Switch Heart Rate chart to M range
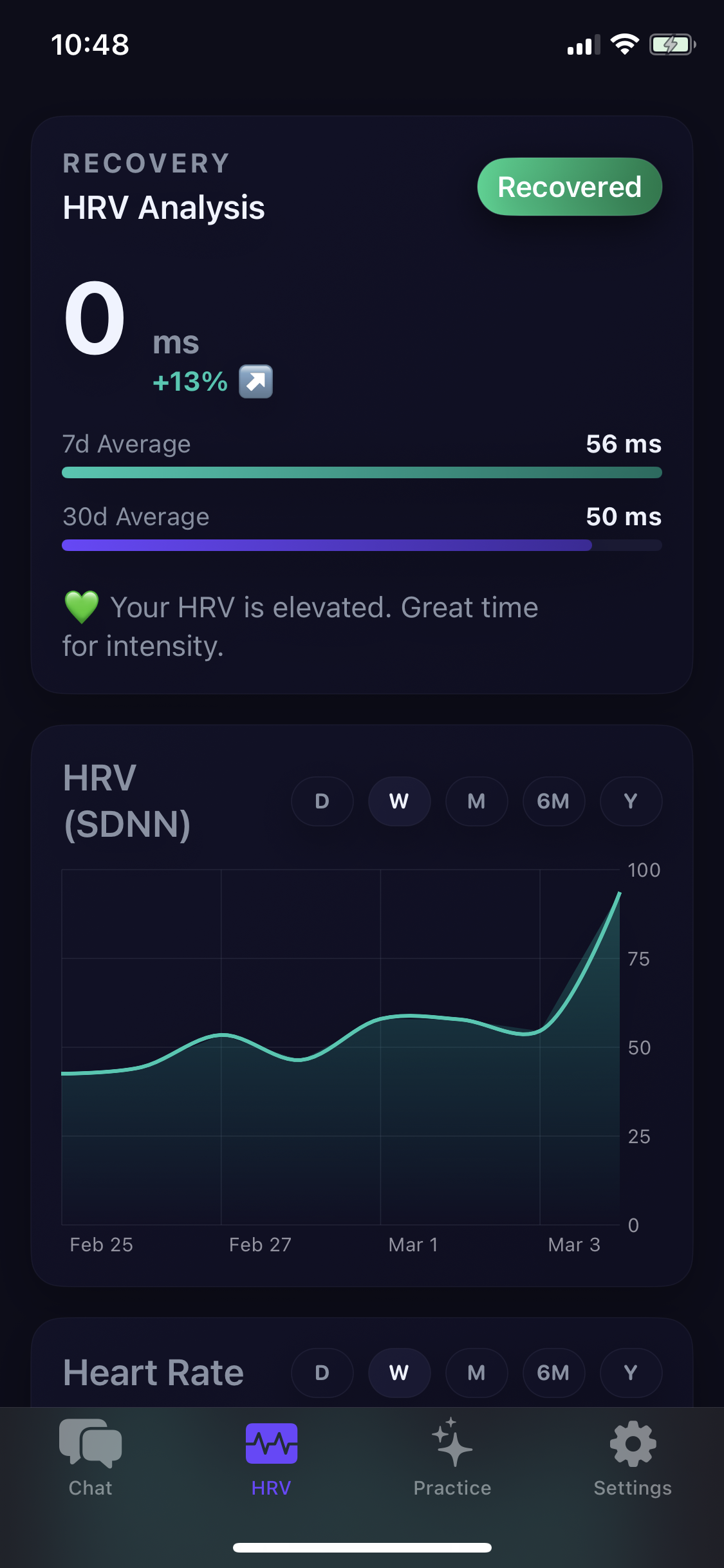The image size is (724, 1568). click(476, 1373)
